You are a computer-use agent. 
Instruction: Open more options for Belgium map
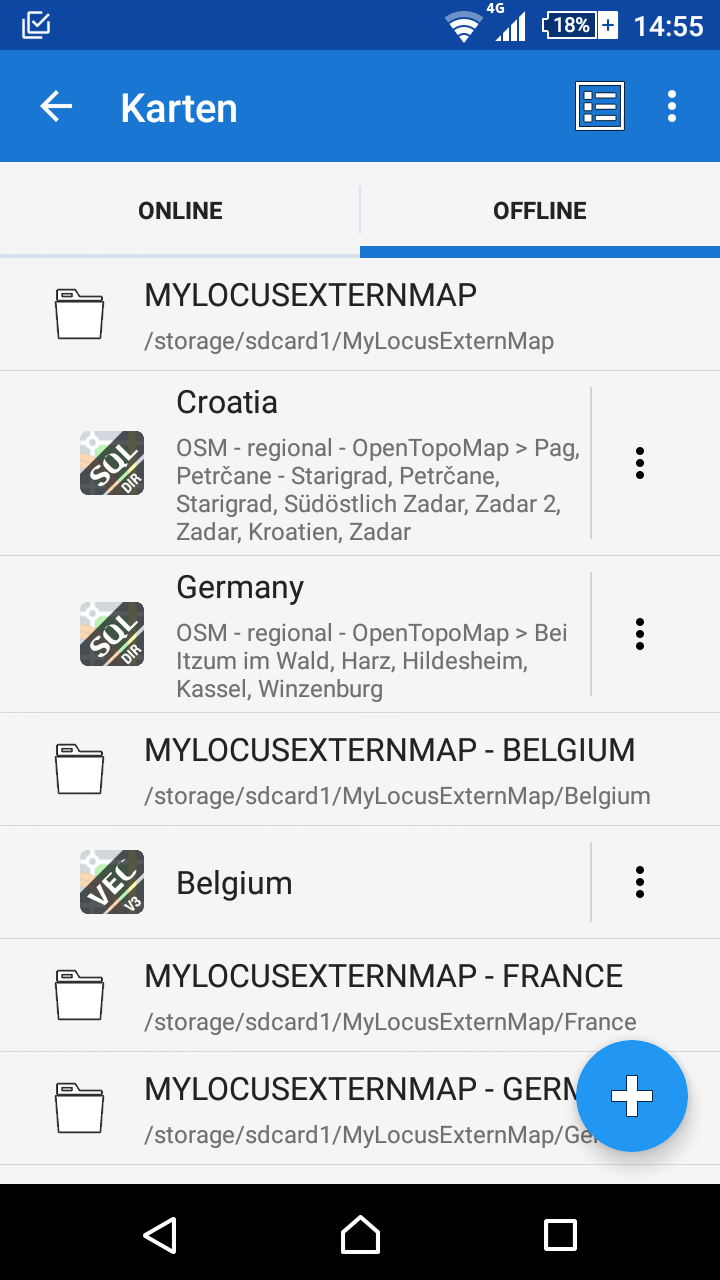(640, 882)
